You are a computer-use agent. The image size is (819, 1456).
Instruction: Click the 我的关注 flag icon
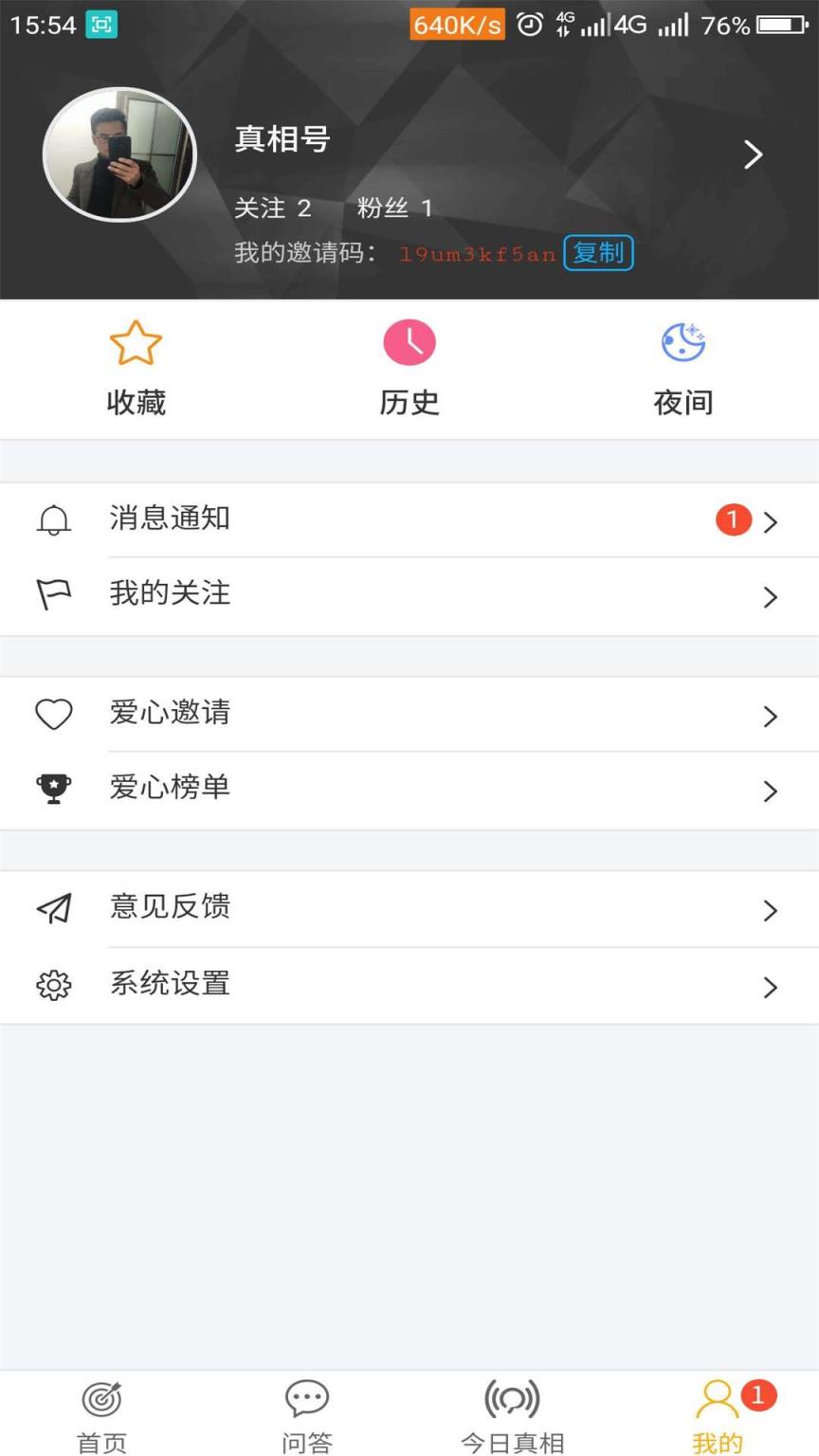click(x=54, y=594)
